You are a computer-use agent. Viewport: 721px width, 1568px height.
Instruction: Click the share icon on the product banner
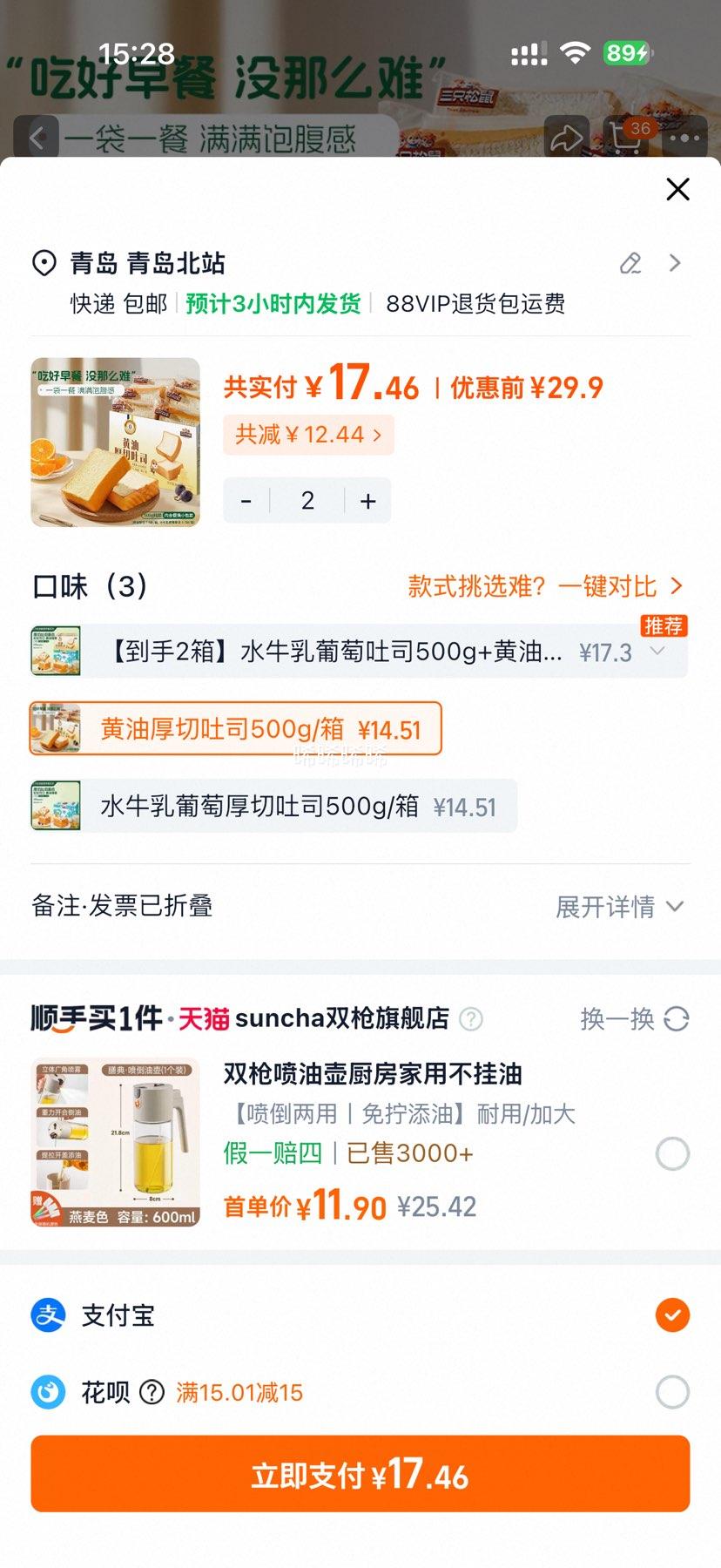tap(568, 138)
